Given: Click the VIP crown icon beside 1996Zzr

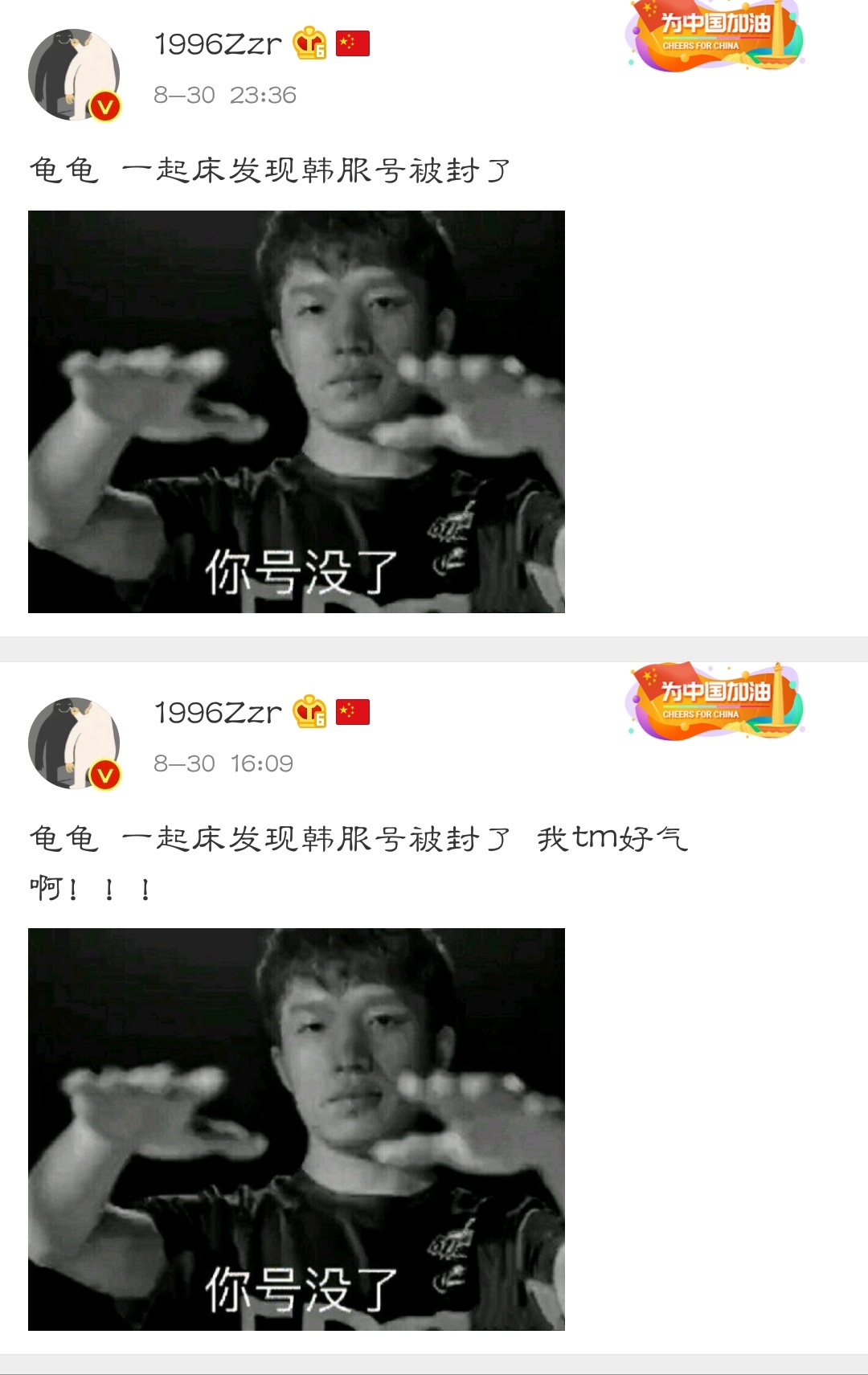Looking at the screenshot, I should pos(309,43).
